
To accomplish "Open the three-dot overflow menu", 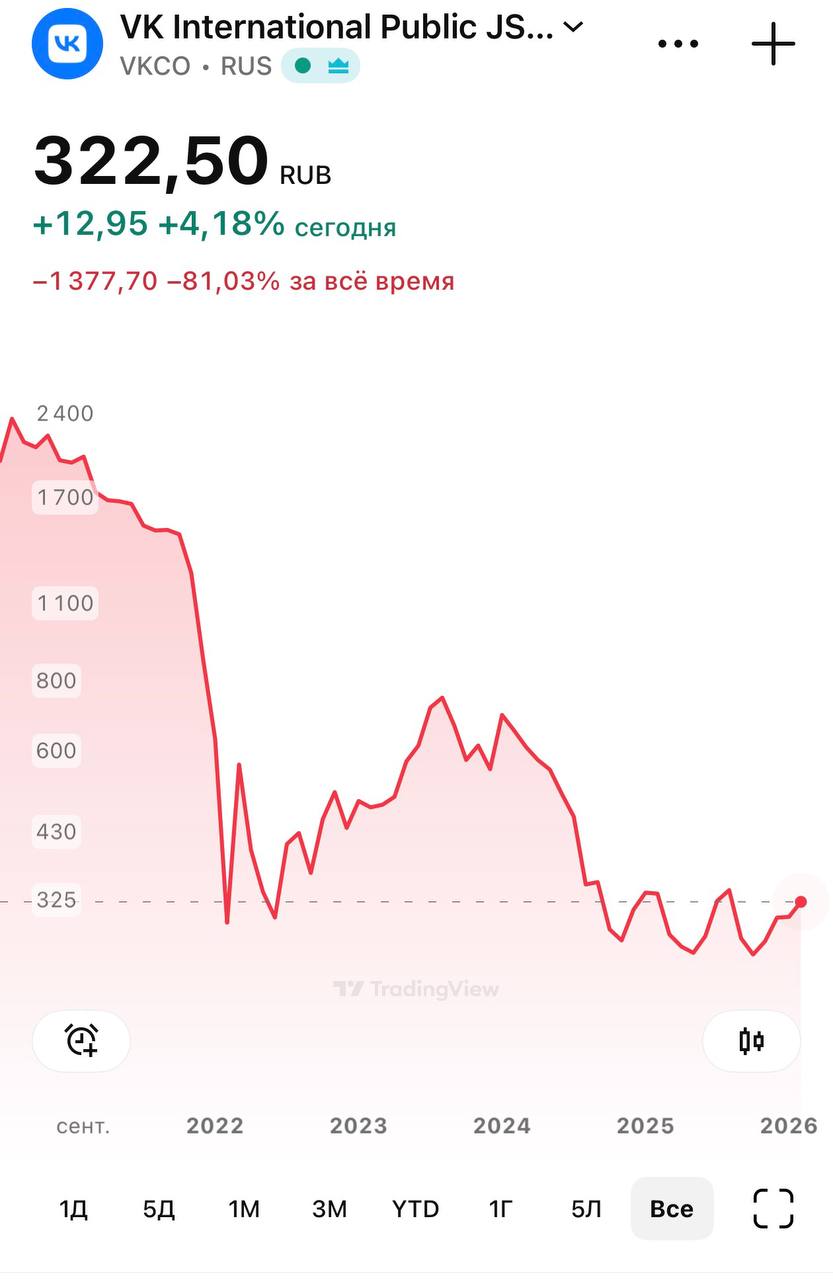I will (x=677, y=44).
